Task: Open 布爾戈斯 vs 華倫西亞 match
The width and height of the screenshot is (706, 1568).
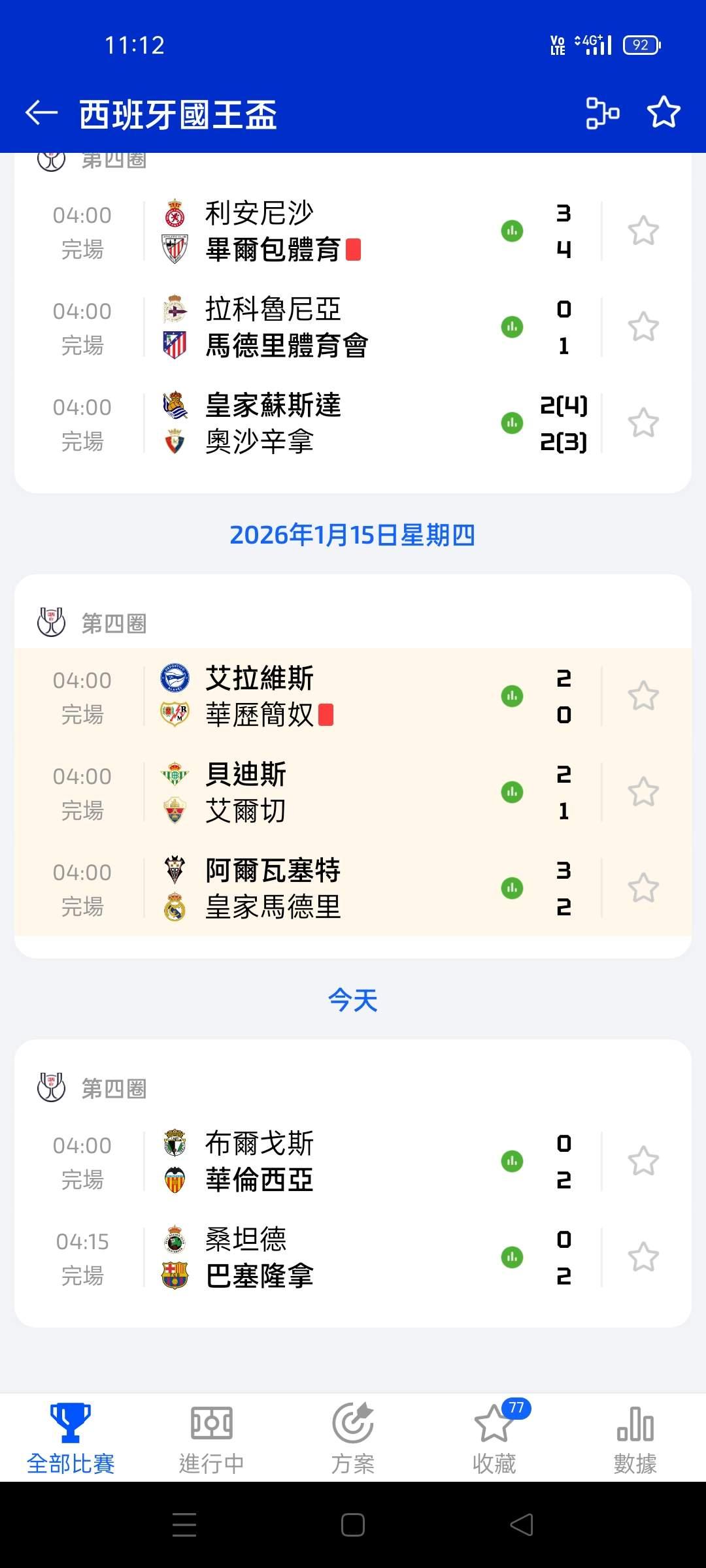Action: 314,1162
